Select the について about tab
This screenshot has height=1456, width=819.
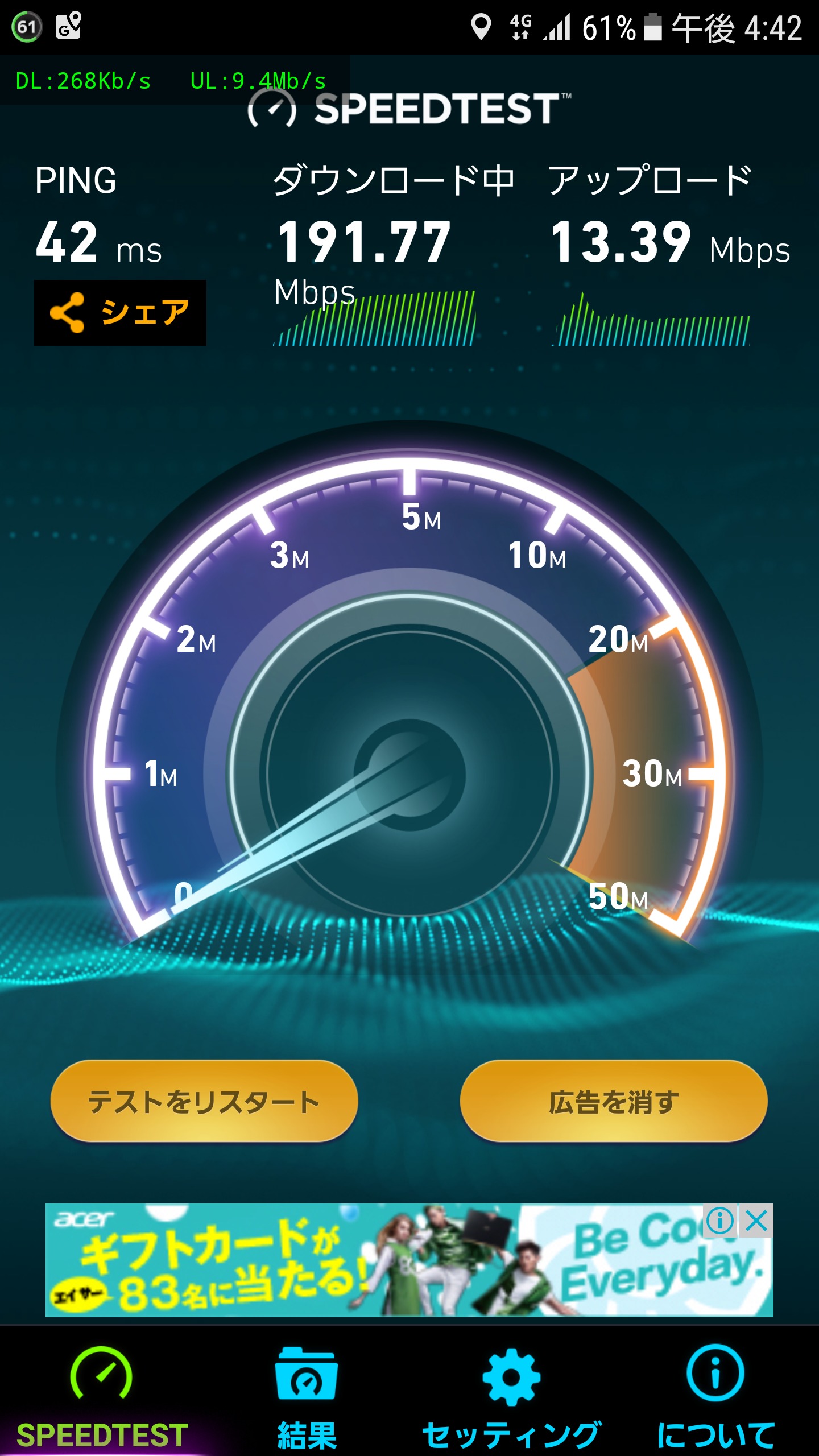(x=715, y=1393)
